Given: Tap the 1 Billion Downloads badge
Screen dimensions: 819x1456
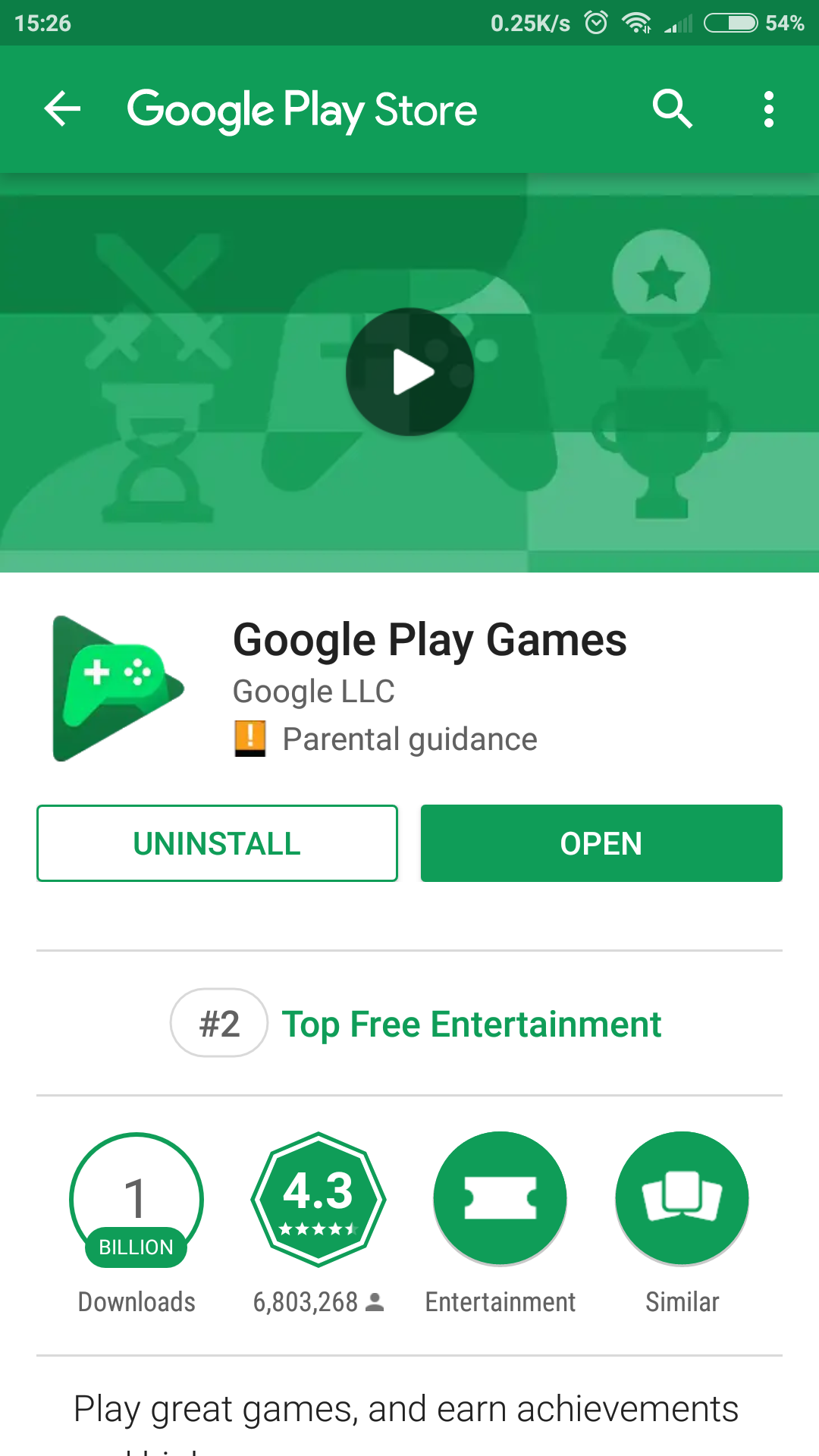Looking at the screenshot, I should (x=136, y=1200).
